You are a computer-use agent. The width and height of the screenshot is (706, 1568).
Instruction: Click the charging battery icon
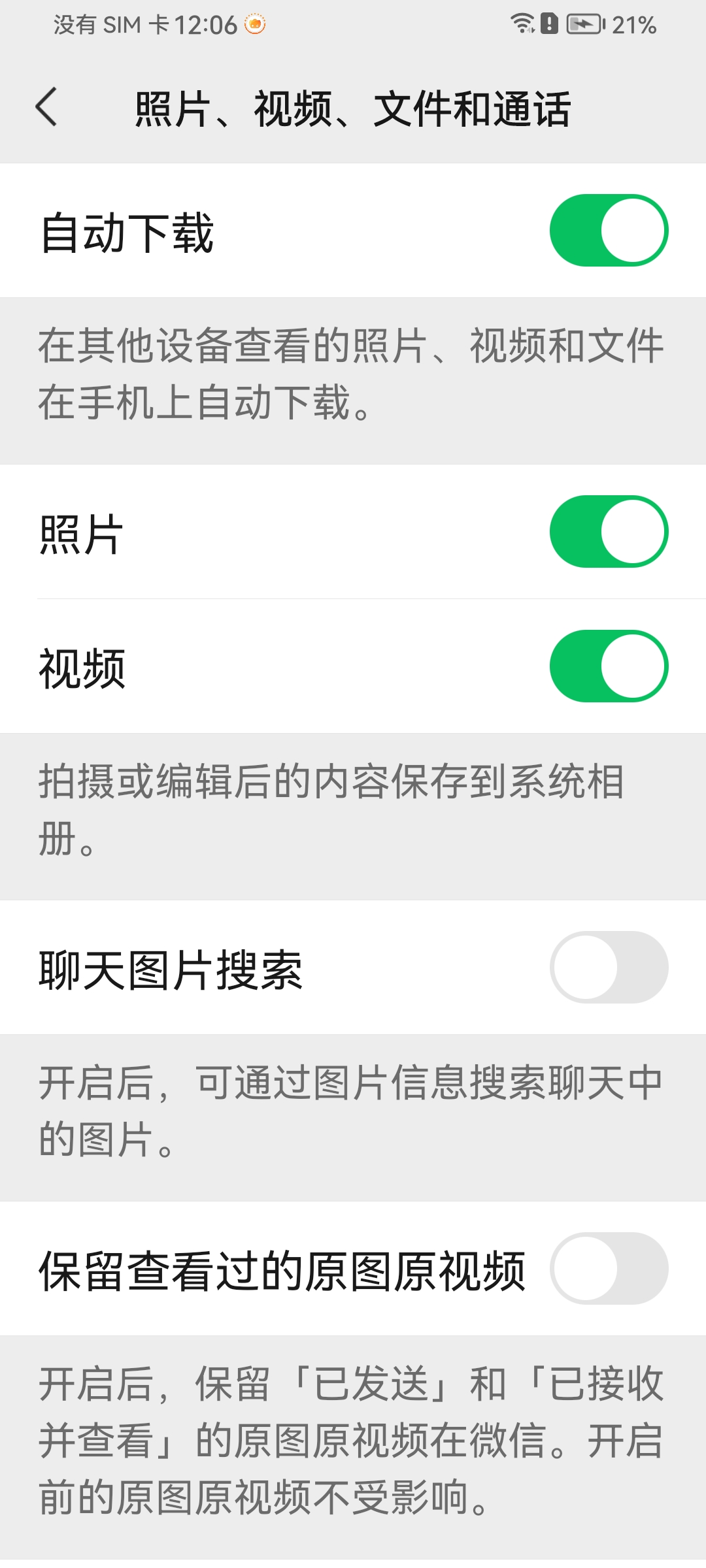(584, 25)
